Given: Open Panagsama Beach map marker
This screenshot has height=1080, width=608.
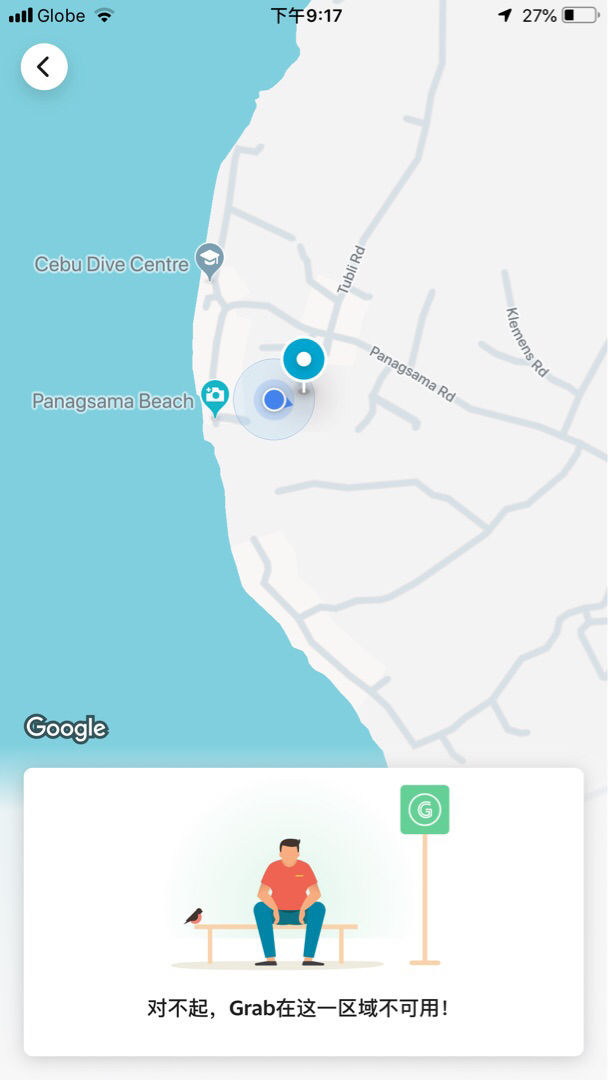Looking at the screenshot, I should (x=215, y=396).
